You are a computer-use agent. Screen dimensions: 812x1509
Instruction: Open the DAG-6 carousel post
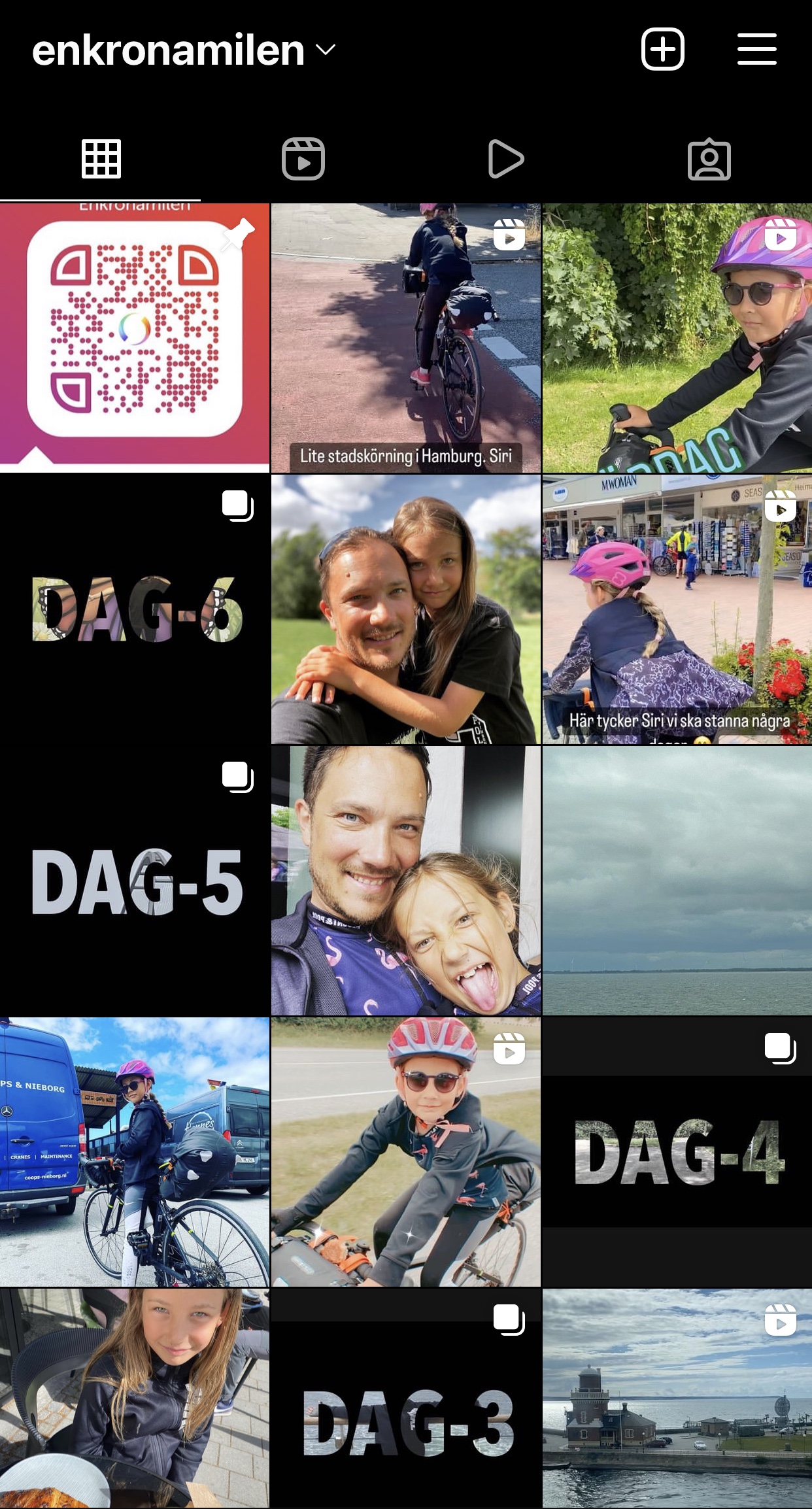coord(134,609)
